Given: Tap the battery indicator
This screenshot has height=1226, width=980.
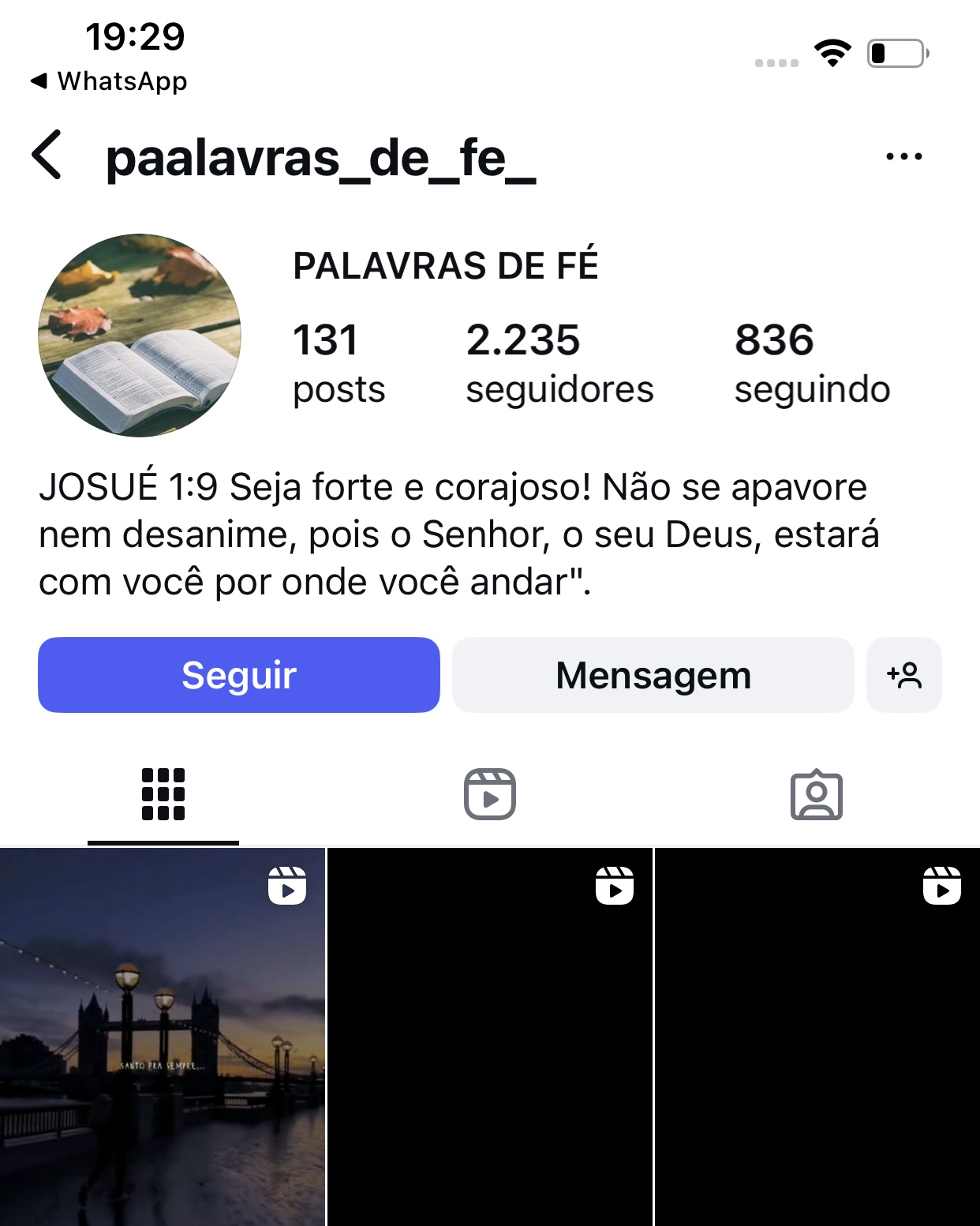Looking at the screenshot, I should [896, 51].
